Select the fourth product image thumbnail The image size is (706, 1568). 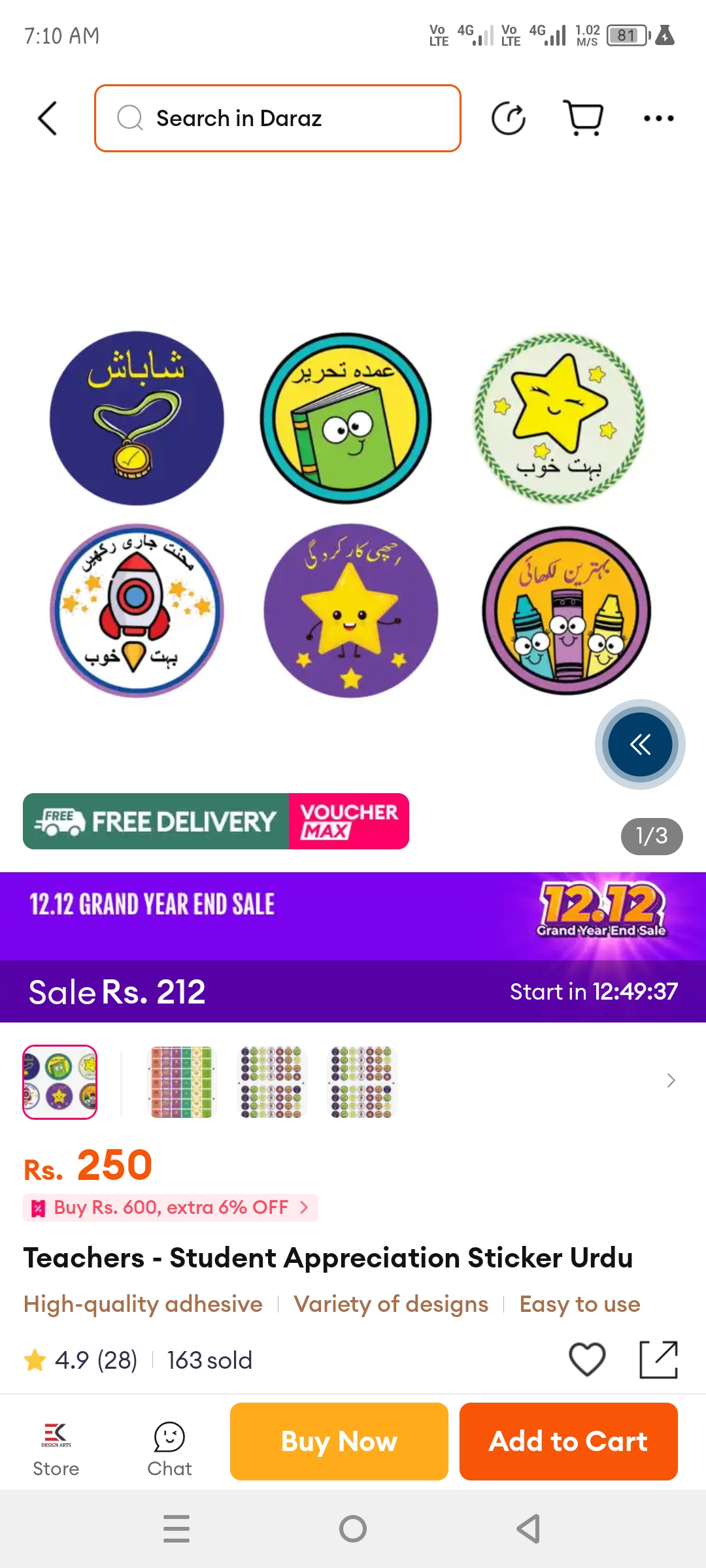[x=361, y=1082]
